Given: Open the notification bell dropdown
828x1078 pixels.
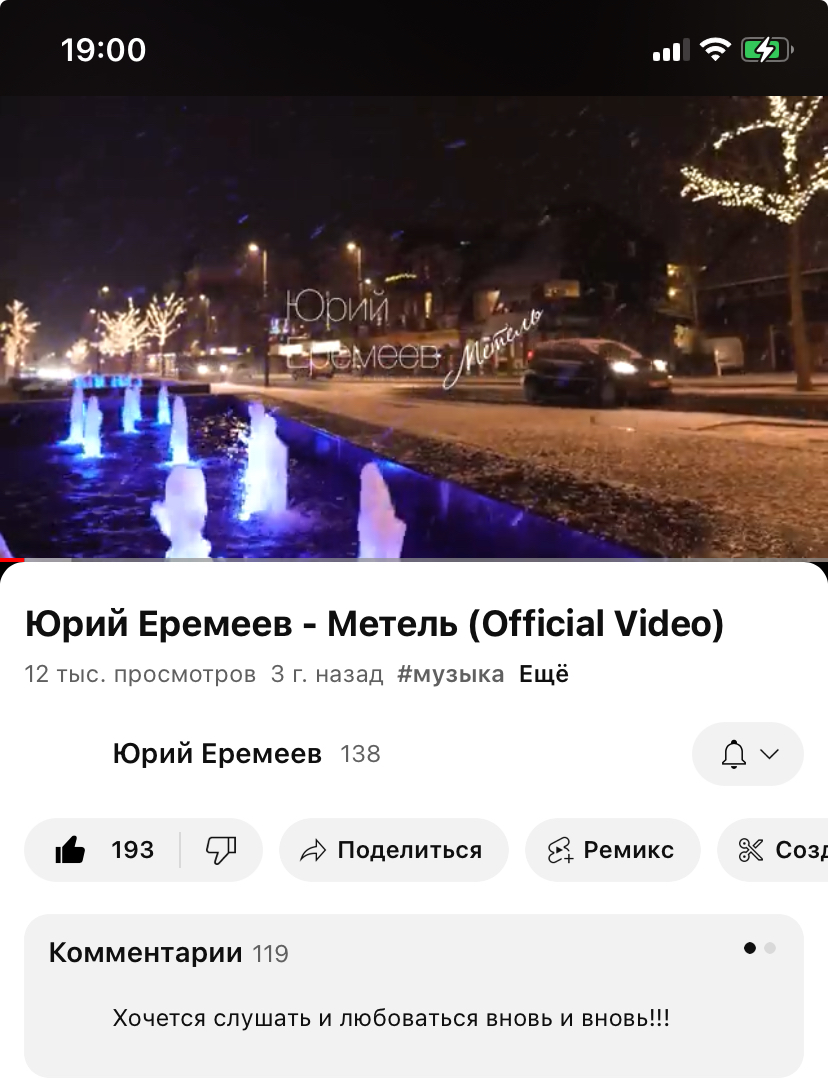Looking at the screenshot, I should click(748, 754).
